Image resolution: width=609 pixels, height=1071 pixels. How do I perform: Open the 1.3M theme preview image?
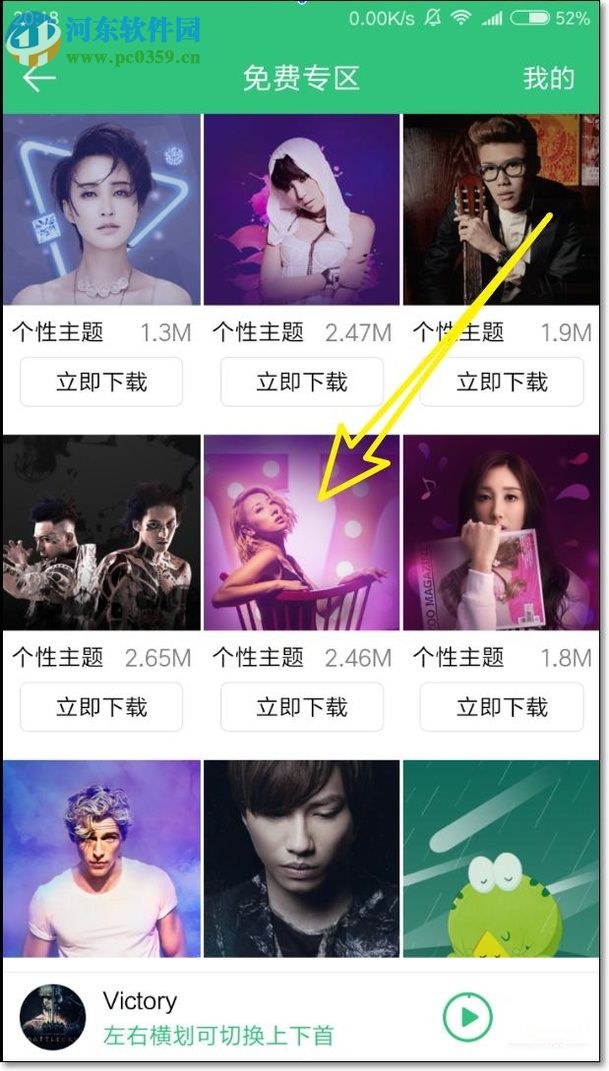coord(101,210)
